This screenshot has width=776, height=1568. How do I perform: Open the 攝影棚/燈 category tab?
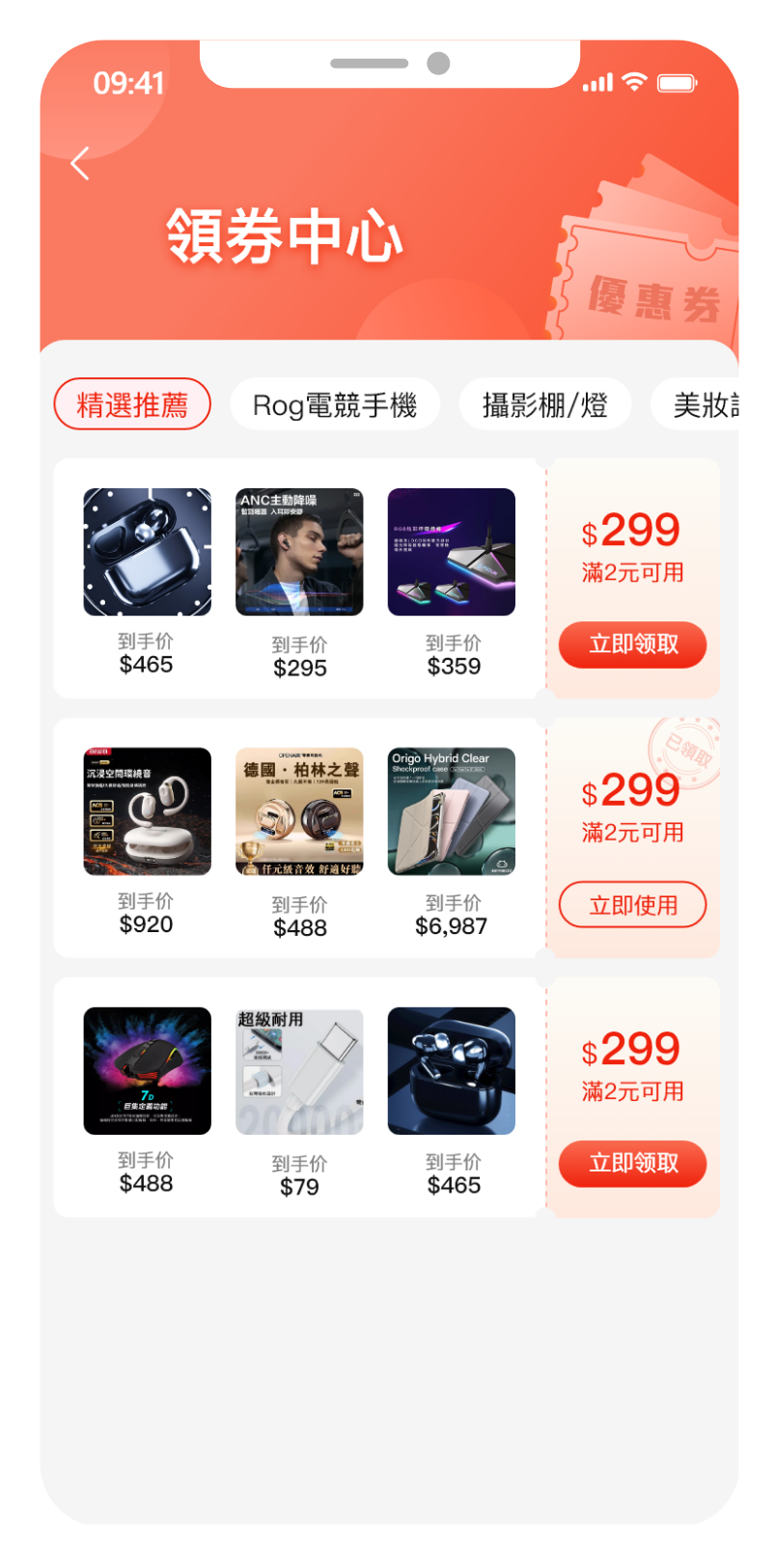click(x=544, y=404)
